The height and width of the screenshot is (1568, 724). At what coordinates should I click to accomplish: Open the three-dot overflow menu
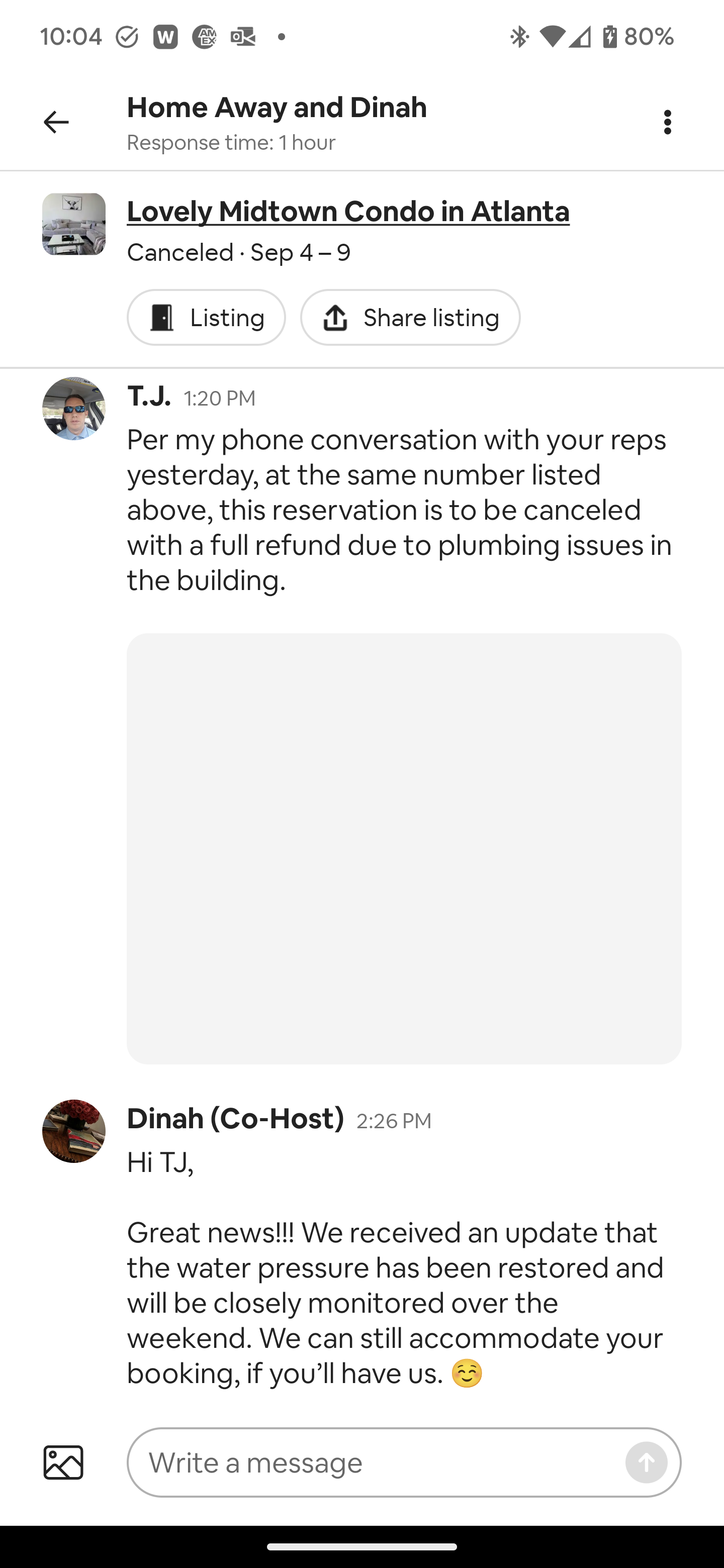click(667, 122)
